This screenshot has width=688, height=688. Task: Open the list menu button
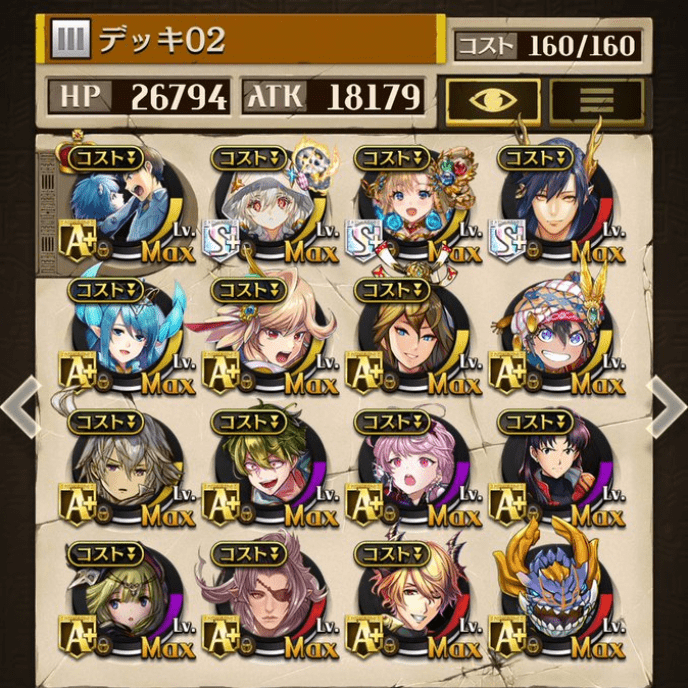point(596,99)
